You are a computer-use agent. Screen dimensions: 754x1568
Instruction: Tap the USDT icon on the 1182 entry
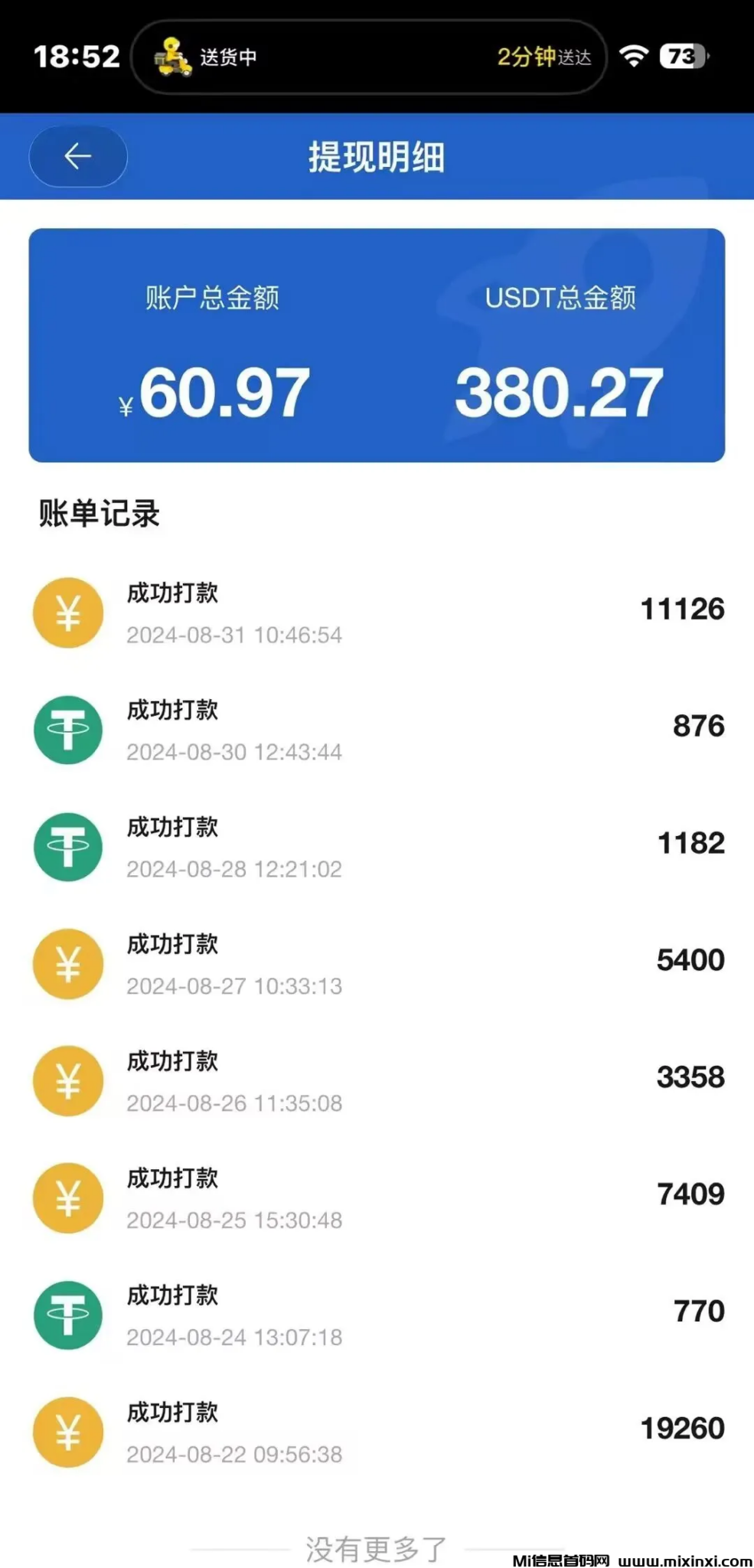tap(68, 847)
